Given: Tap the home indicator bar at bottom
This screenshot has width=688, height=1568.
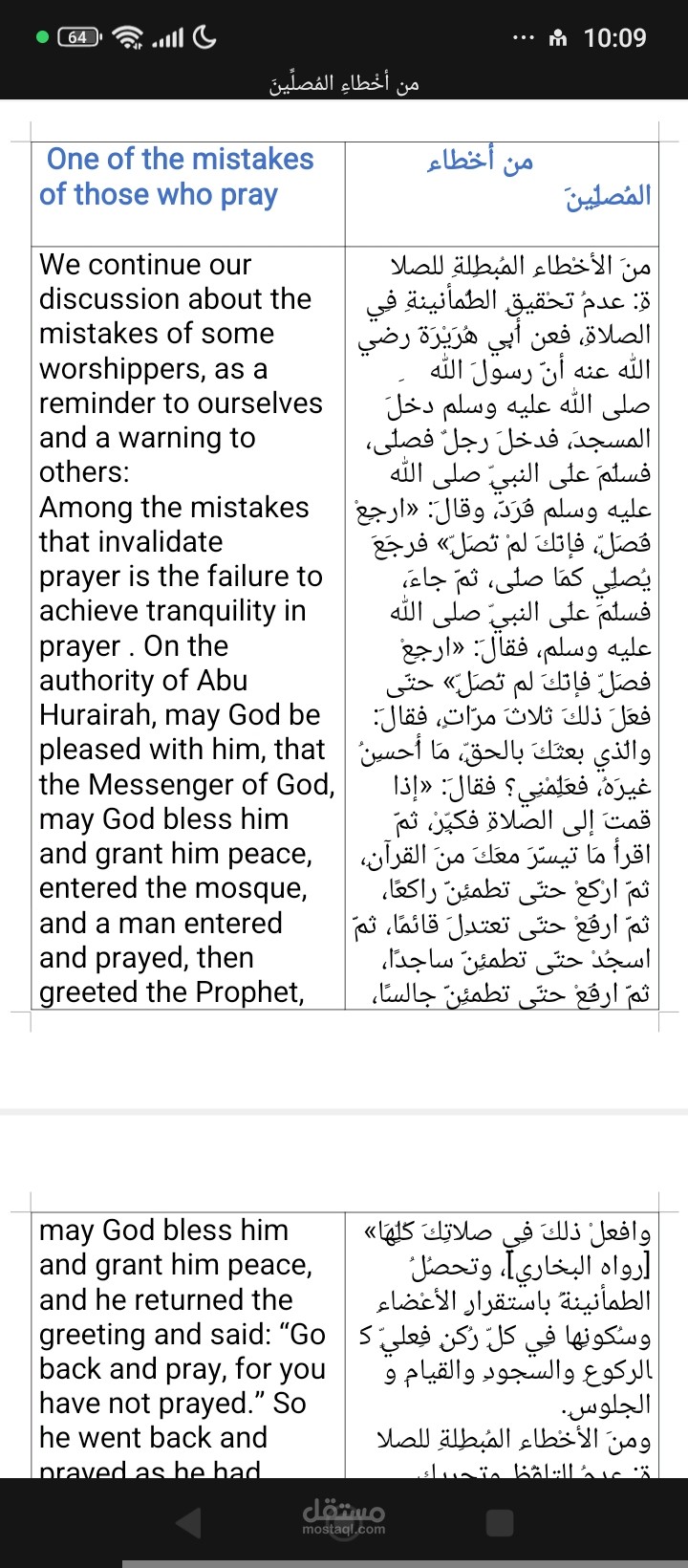Looking at the screenshot, I should [344, 1558].
